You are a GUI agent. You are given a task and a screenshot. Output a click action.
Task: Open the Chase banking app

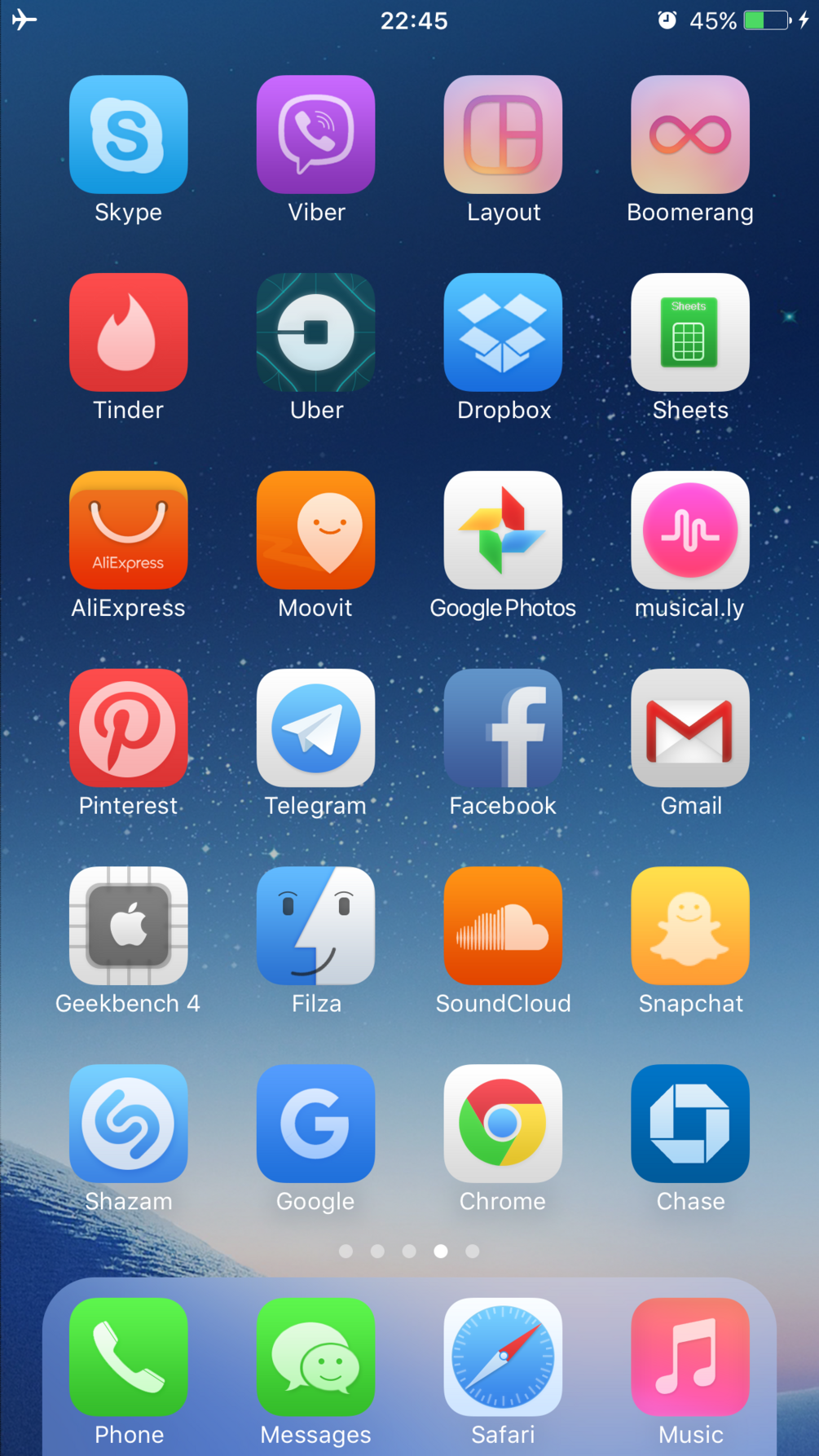click(689, 1124)
